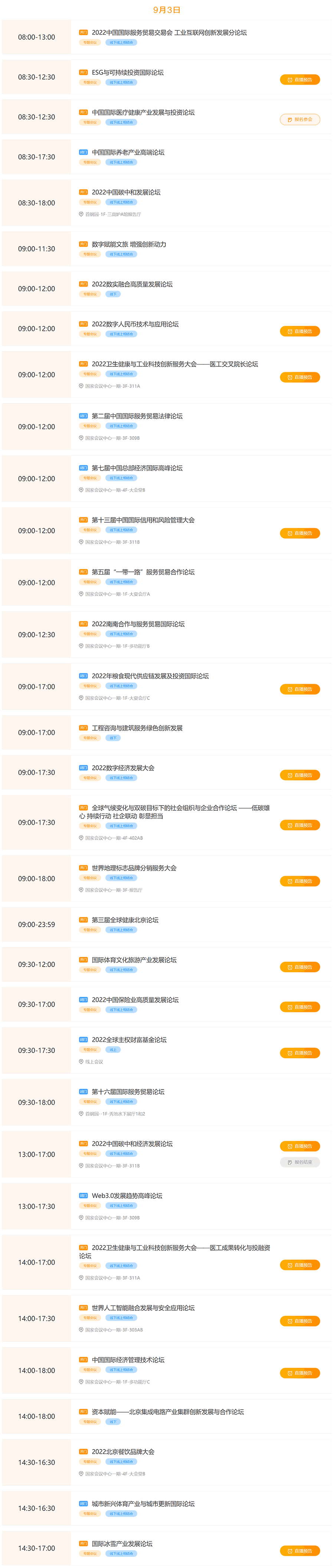Screen dimensions: 334x1568
Task: Tap 报名参会 for 中国国际医疗健康产业发展与投资论坛
Action: point(300,119)
